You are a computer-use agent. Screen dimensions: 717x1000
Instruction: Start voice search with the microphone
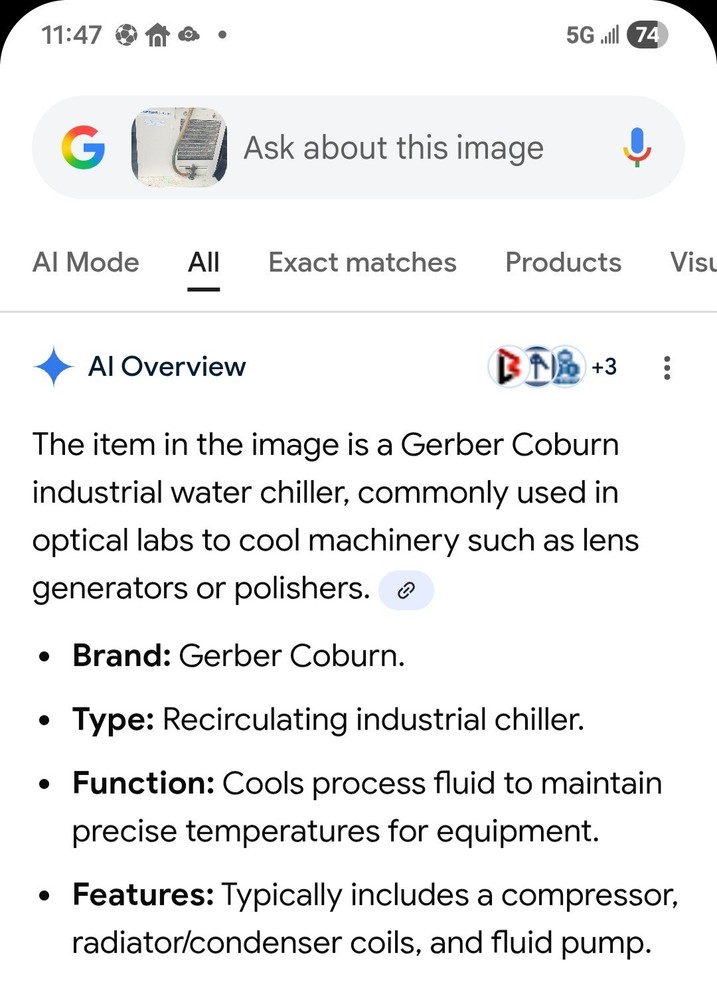coord(637,149)
